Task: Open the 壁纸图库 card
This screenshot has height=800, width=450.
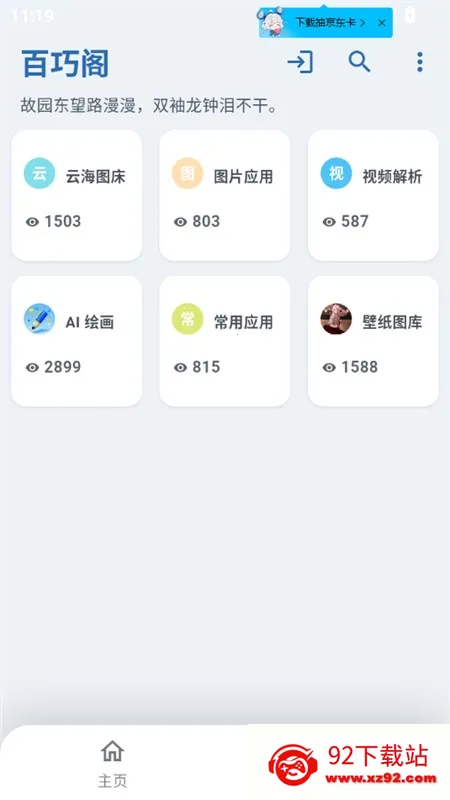Action: (373, 341)
